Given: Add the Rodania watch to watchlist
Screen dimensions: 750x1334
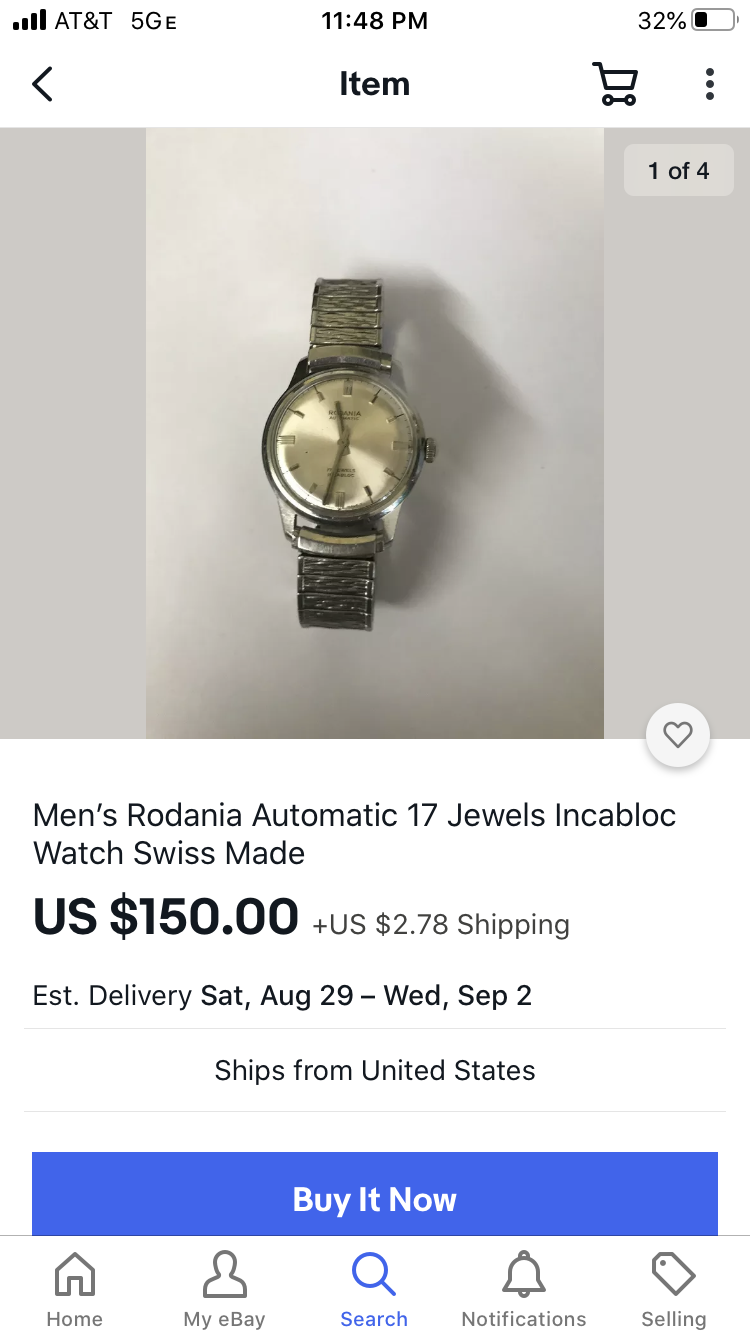Looking at the screenshot, I should tap(678, 736).
